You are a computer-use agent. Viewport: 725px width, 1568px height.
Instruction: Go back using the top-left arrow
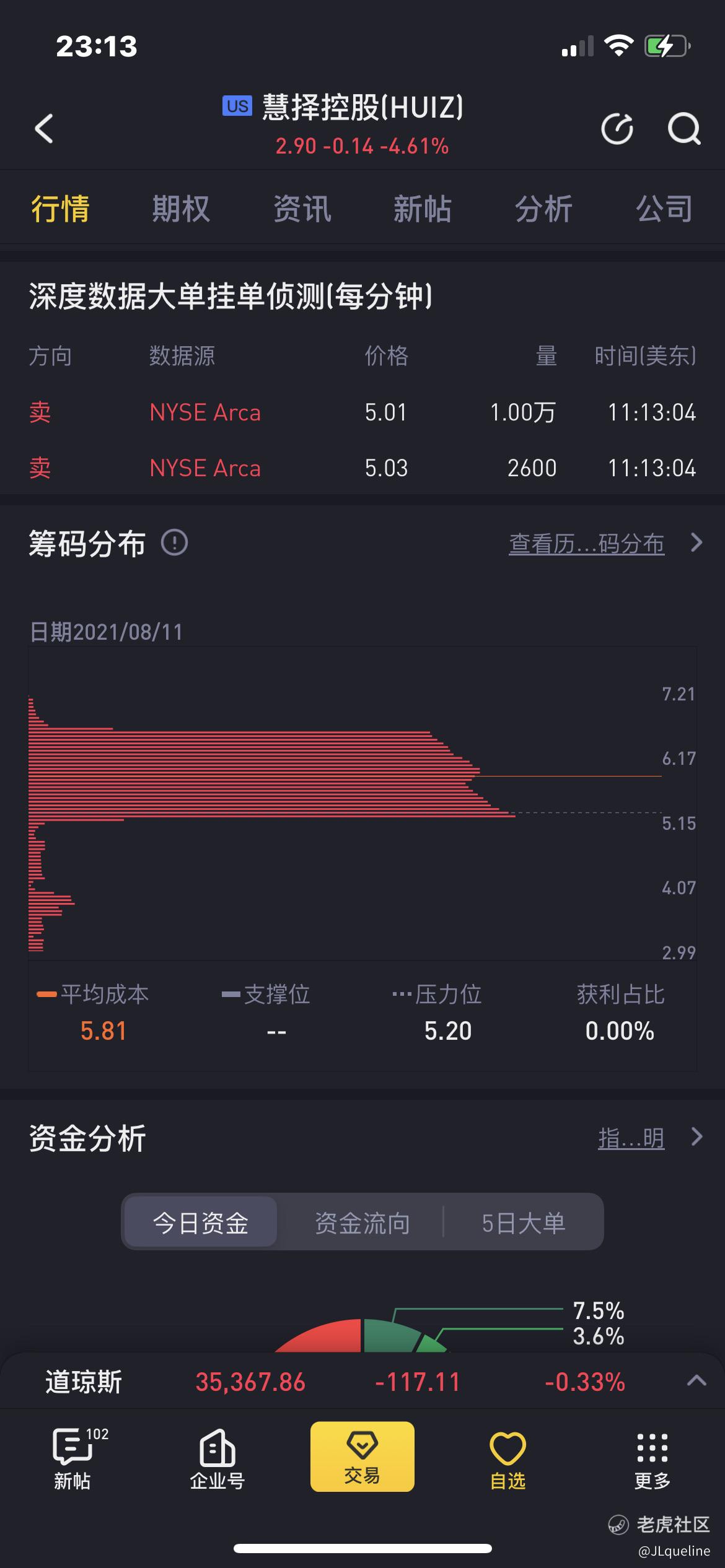[43, 129]
